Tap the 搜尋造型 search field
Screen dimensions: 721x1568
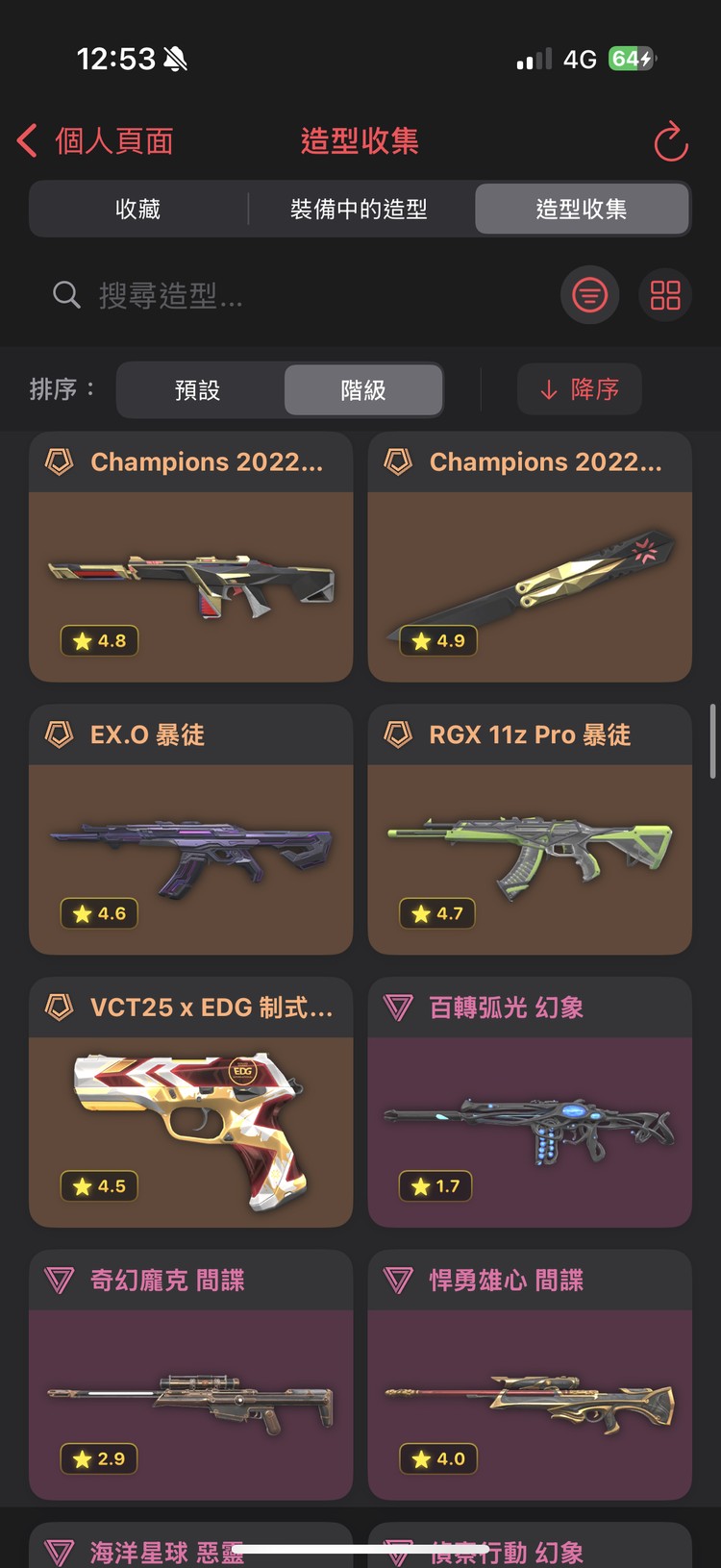tap(288, 295)
